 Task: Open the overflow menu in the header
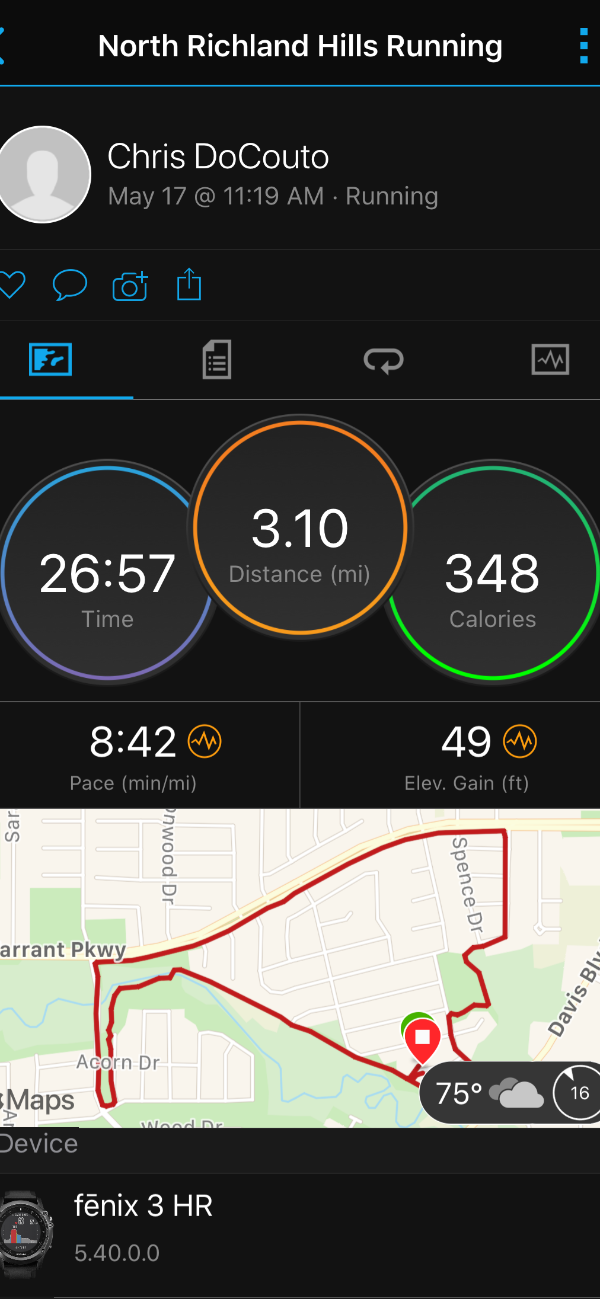pos(583,46)
